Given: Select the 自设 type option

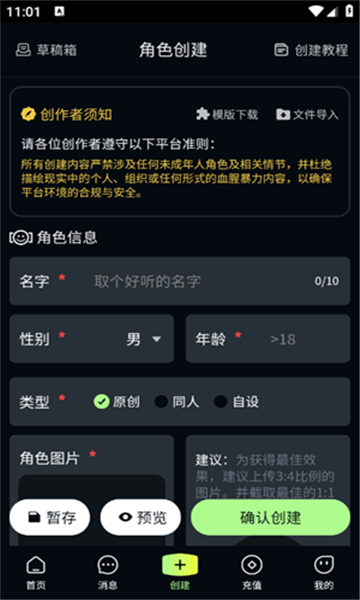Looking at the screenshot, I should coord(236,402).
